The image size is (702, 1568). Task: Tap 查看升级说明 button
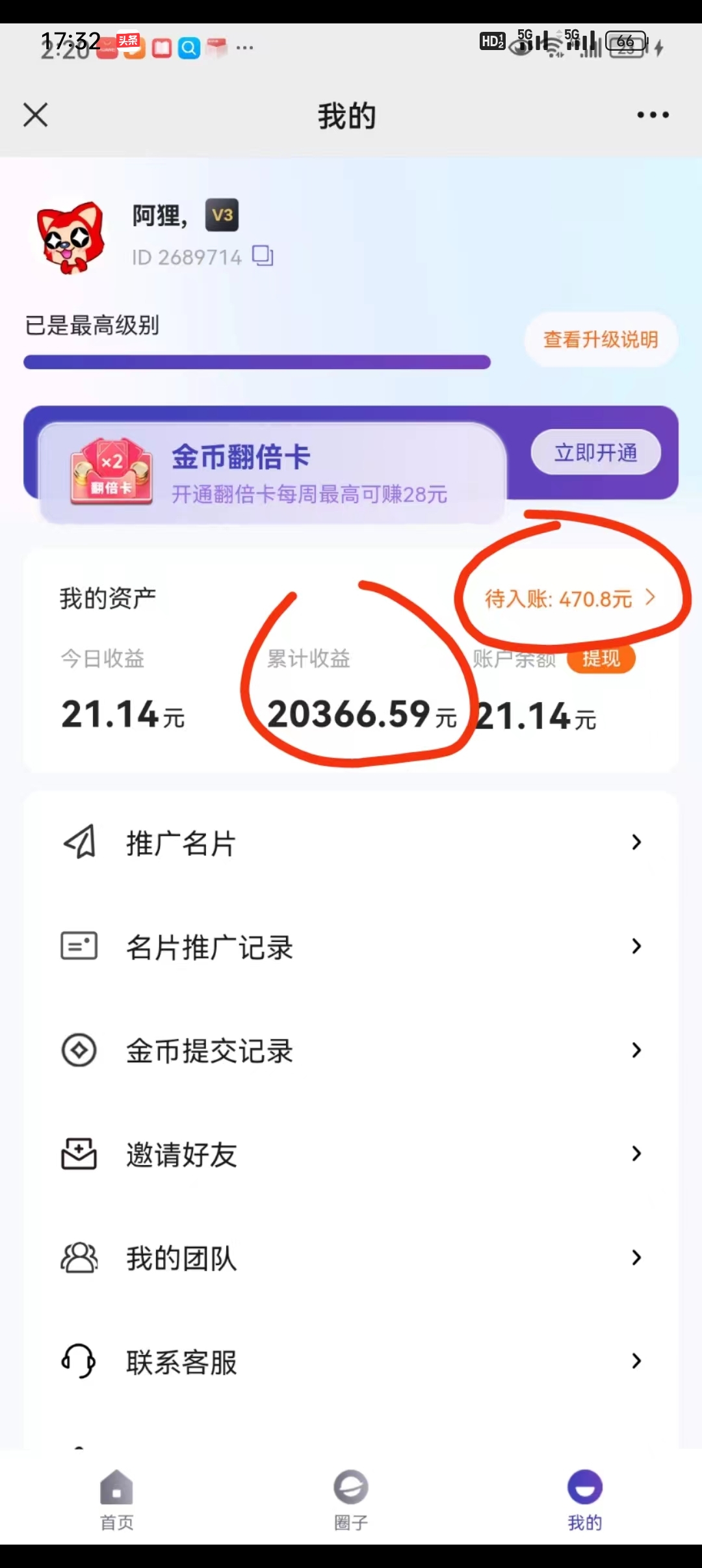pos(601,339)
